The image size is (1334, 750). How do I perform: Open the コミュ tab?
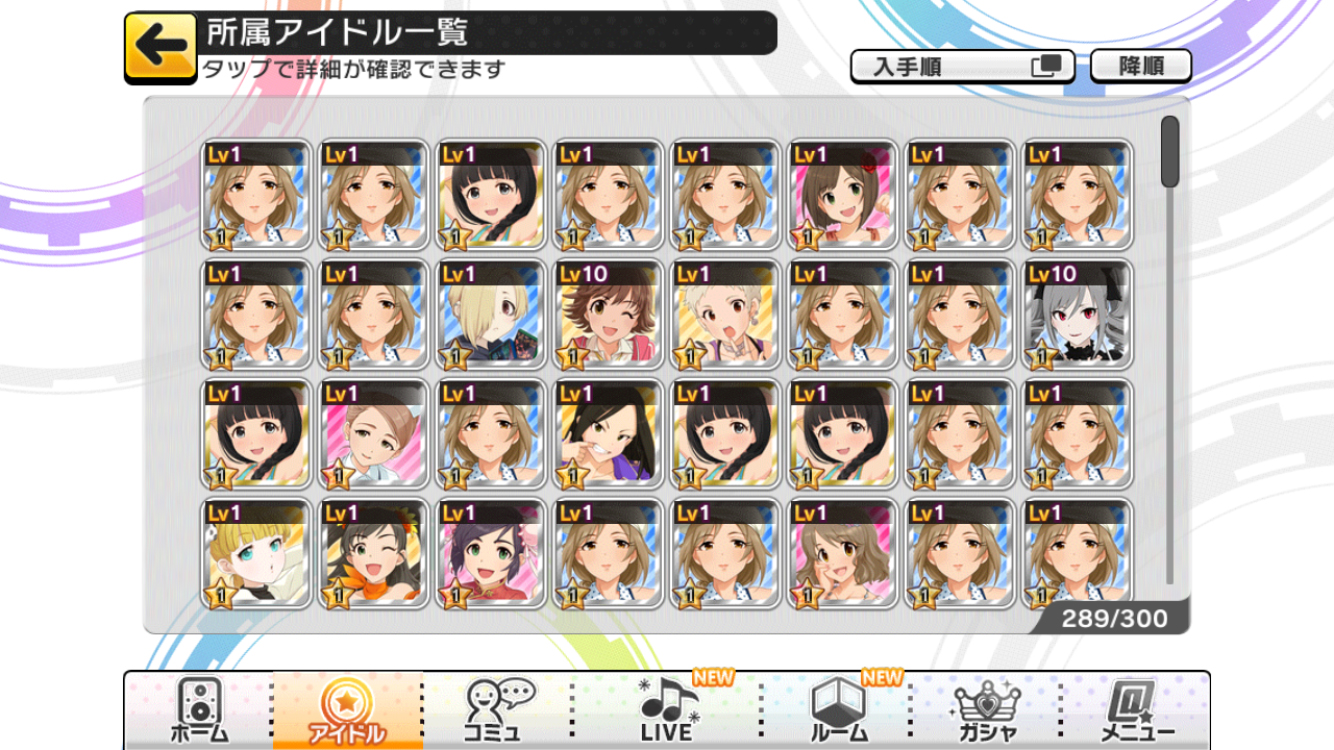point(498,712)
